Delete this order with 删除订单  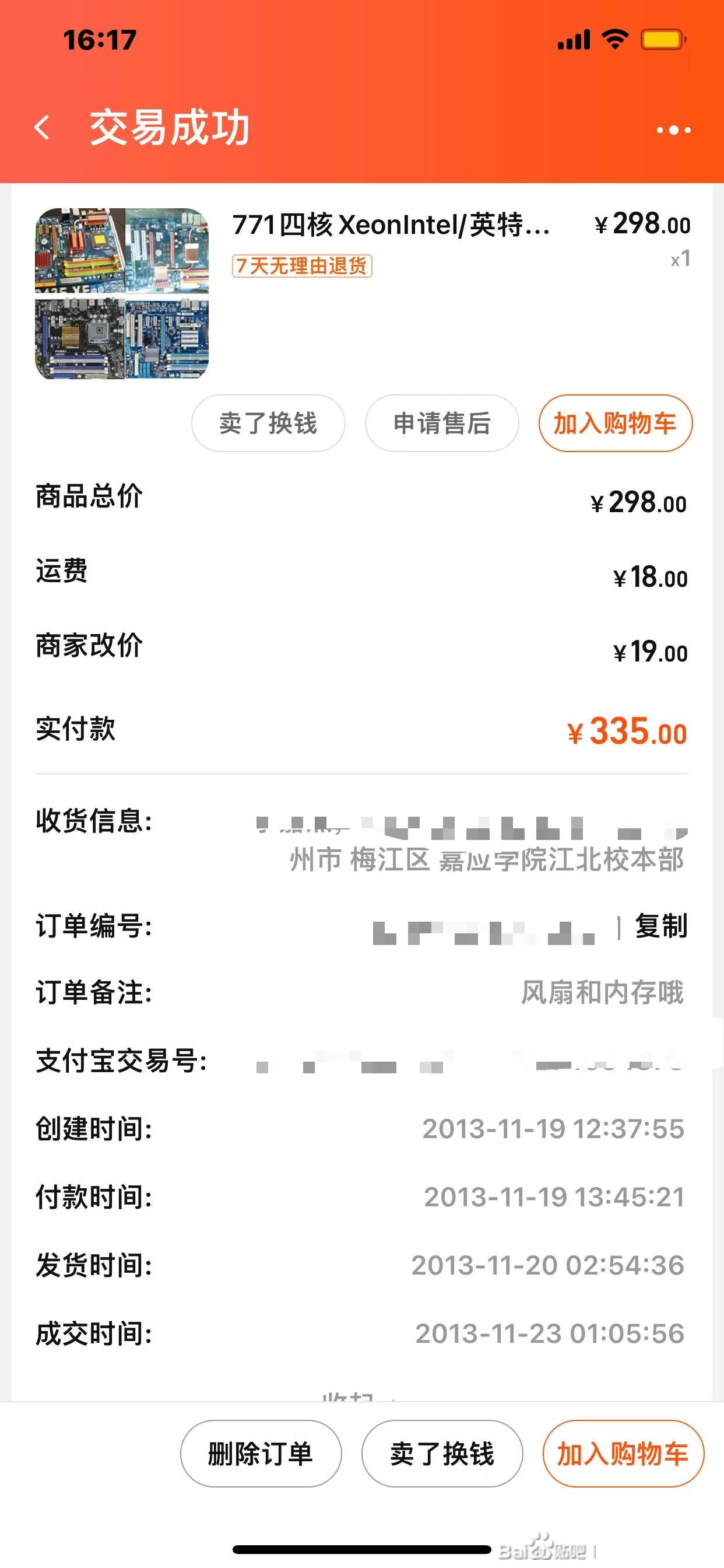261,1454
